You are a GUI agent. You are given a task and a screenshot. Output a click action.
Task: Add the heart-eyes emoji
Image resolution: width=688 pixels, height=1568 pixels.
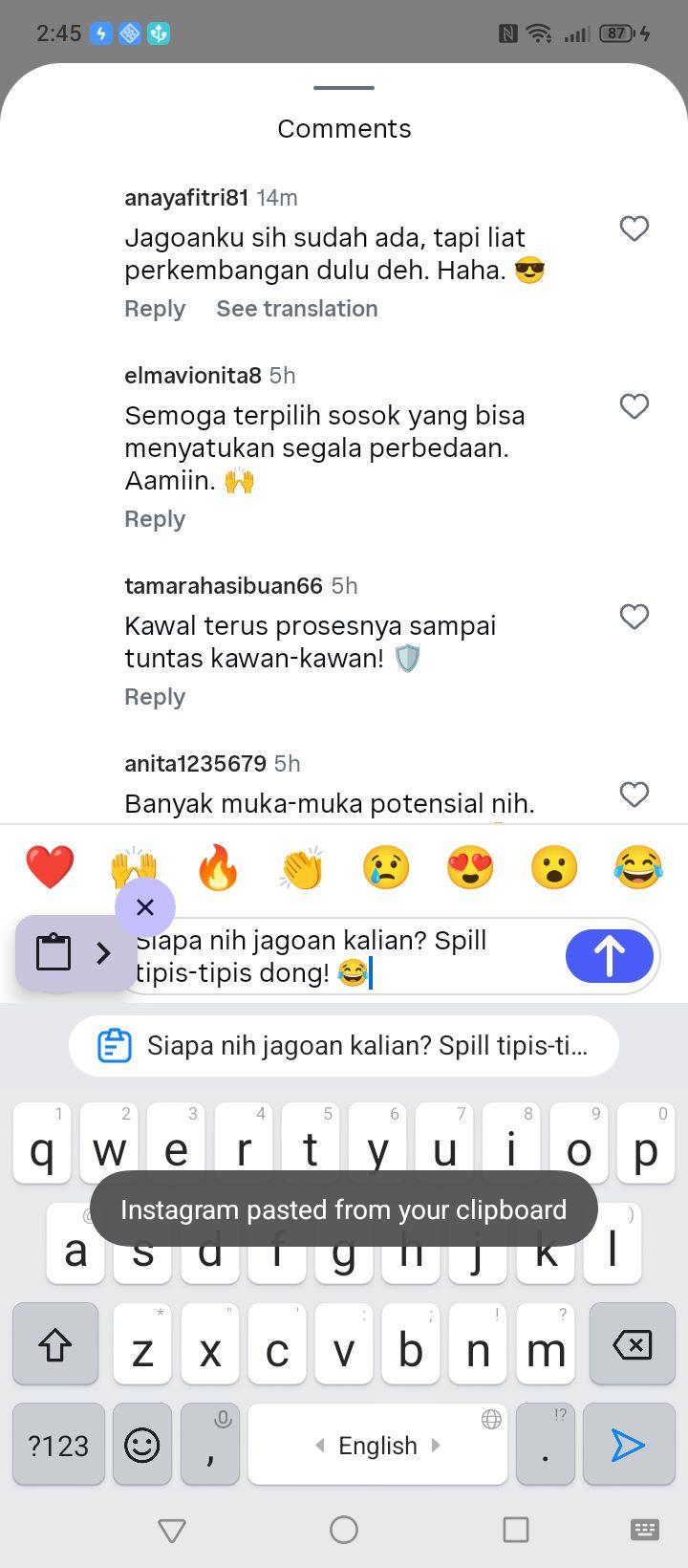click(470, 868)
